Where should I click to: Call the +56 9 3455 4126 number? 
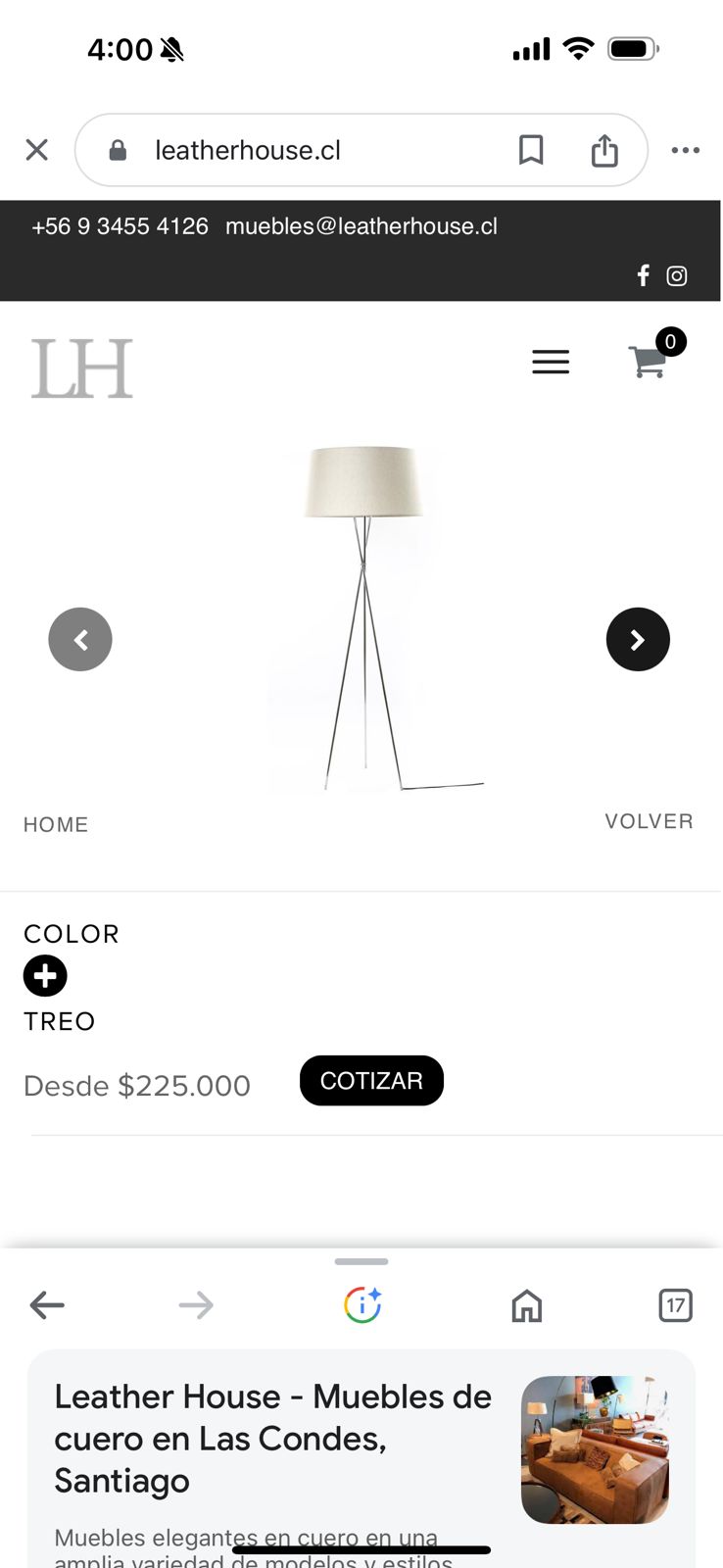pos(120,226)
